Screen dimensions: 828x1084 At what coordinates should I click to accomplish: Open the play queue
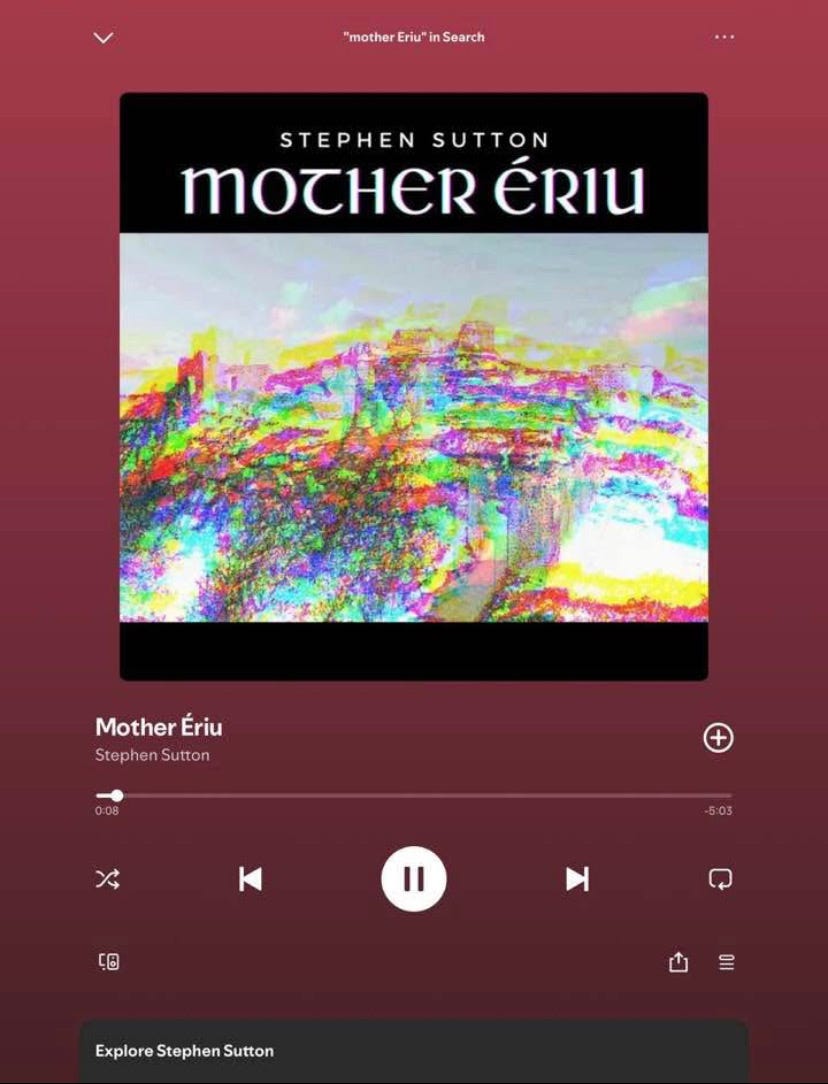tap(727, 962)
